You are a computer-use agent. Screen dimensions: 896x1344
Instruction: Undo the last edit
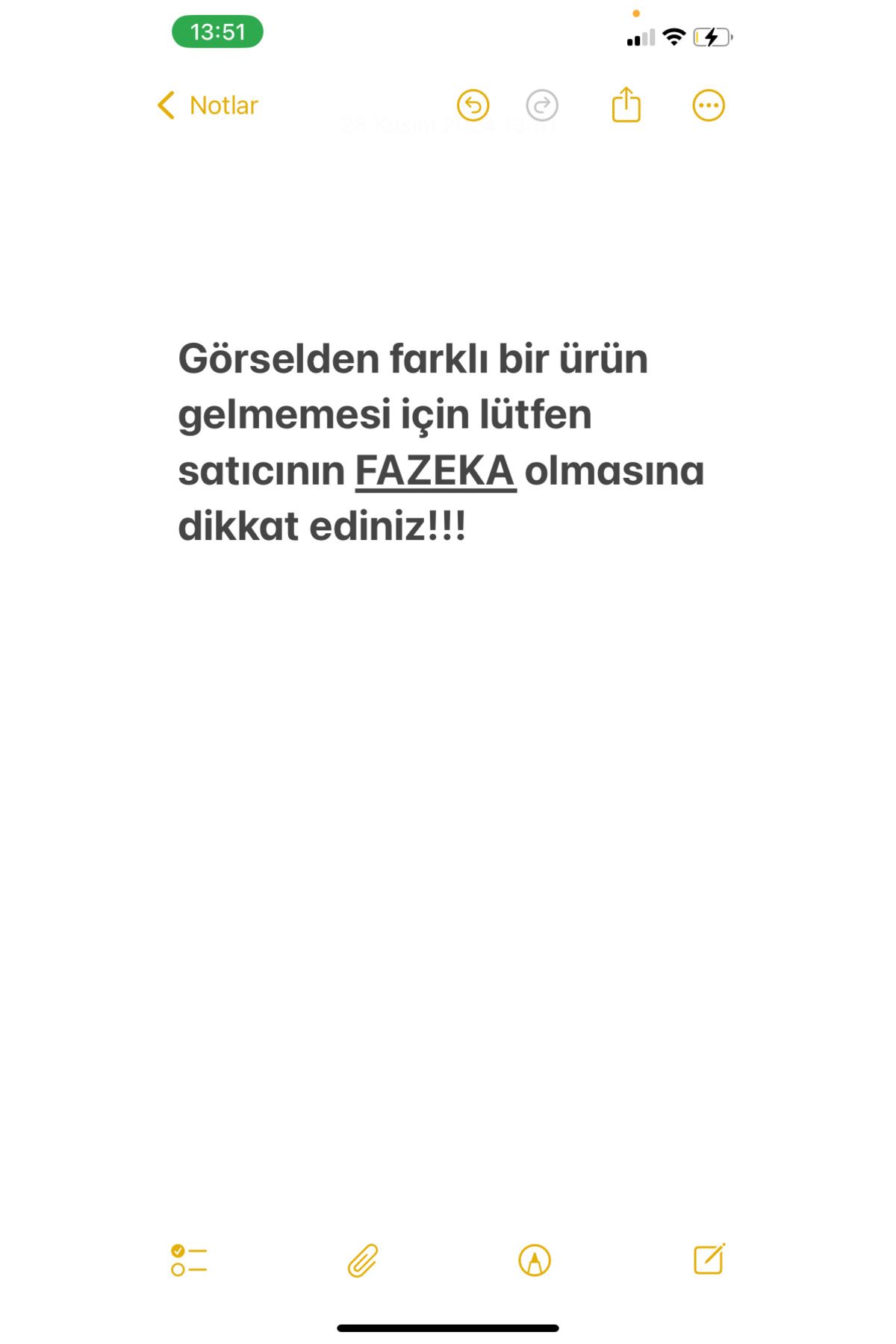(x=473, y=105)
